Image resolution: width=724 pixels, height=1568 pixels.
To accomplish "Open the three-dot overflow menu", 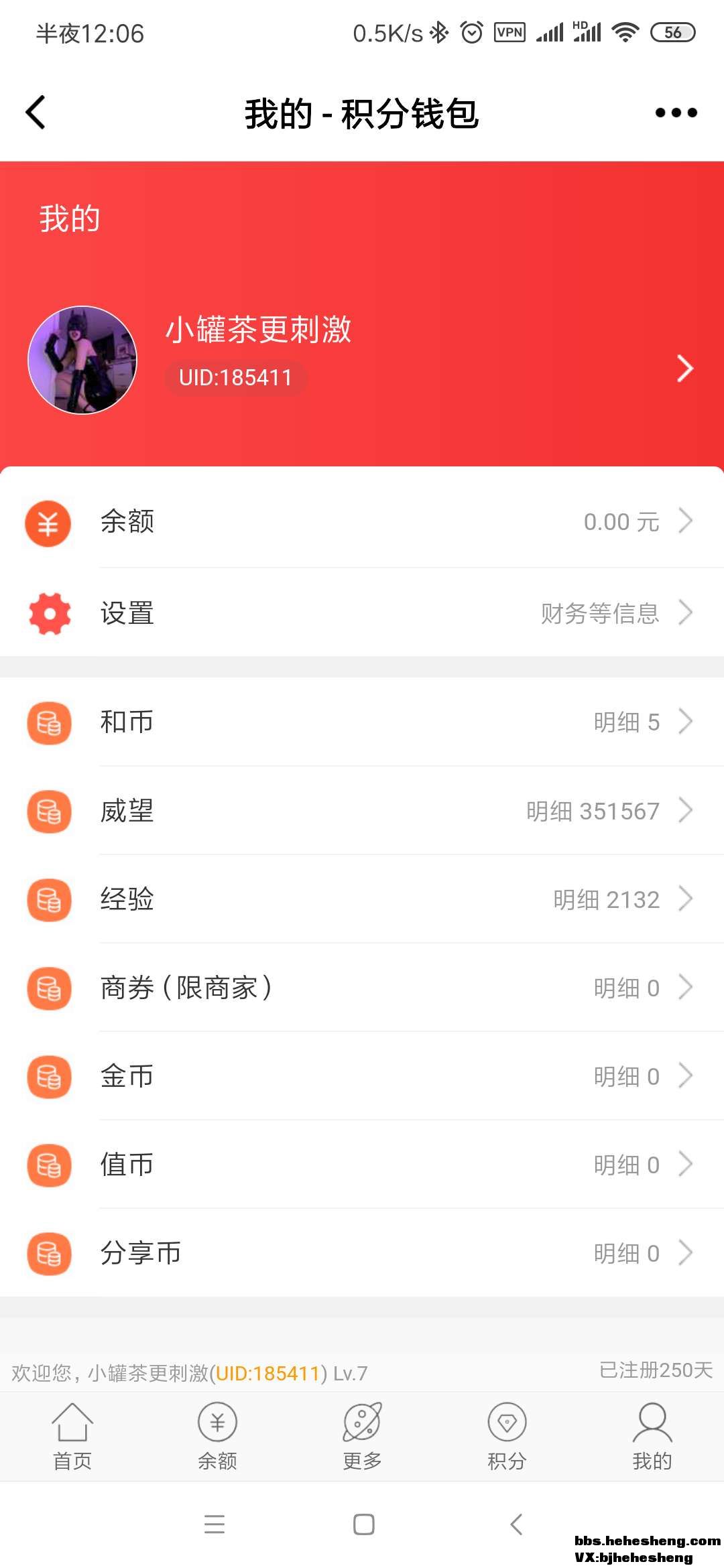I will pos(676,113).
